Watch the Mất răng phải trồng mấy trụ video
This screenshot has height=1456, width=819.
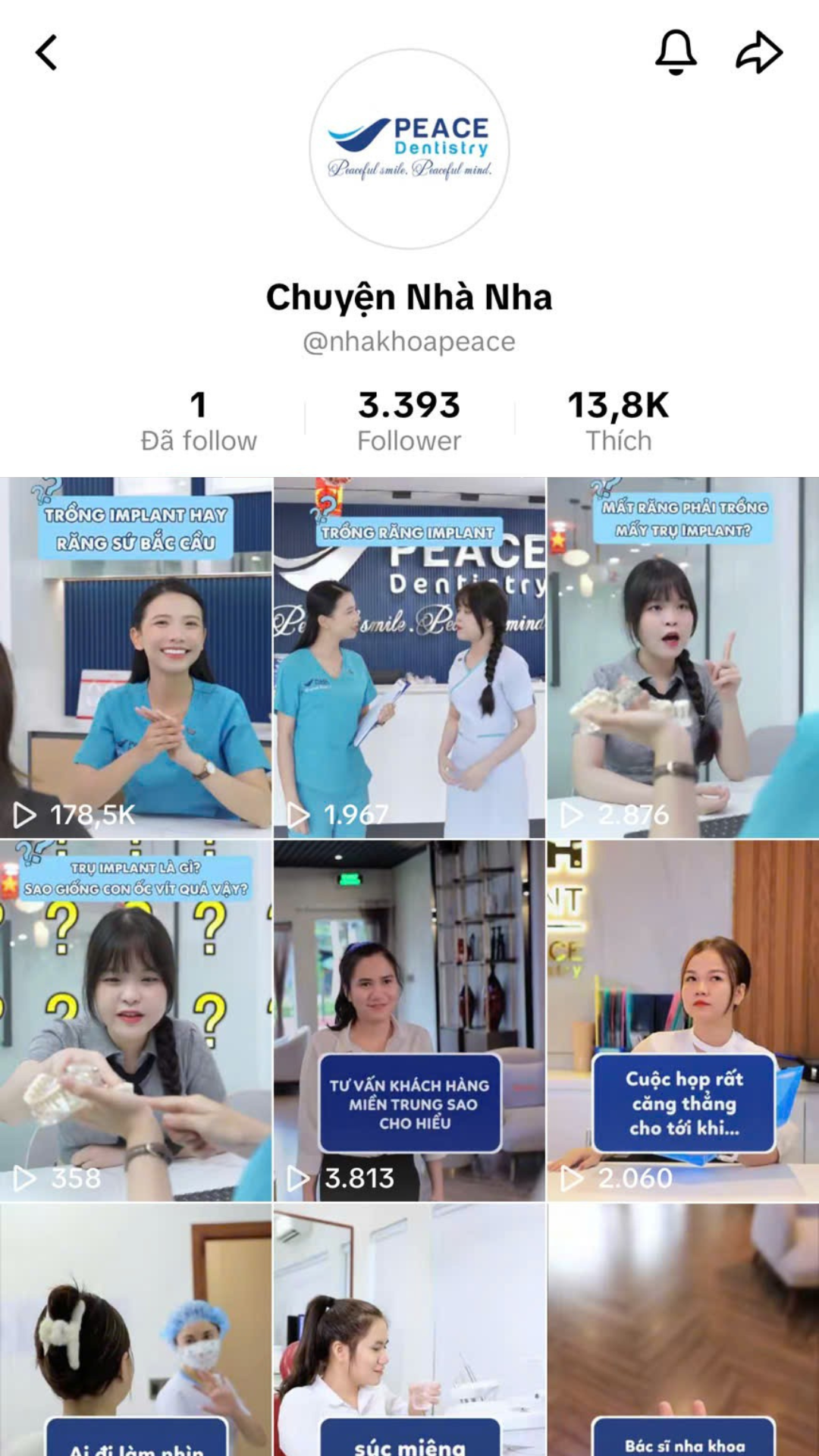point(682,657)
